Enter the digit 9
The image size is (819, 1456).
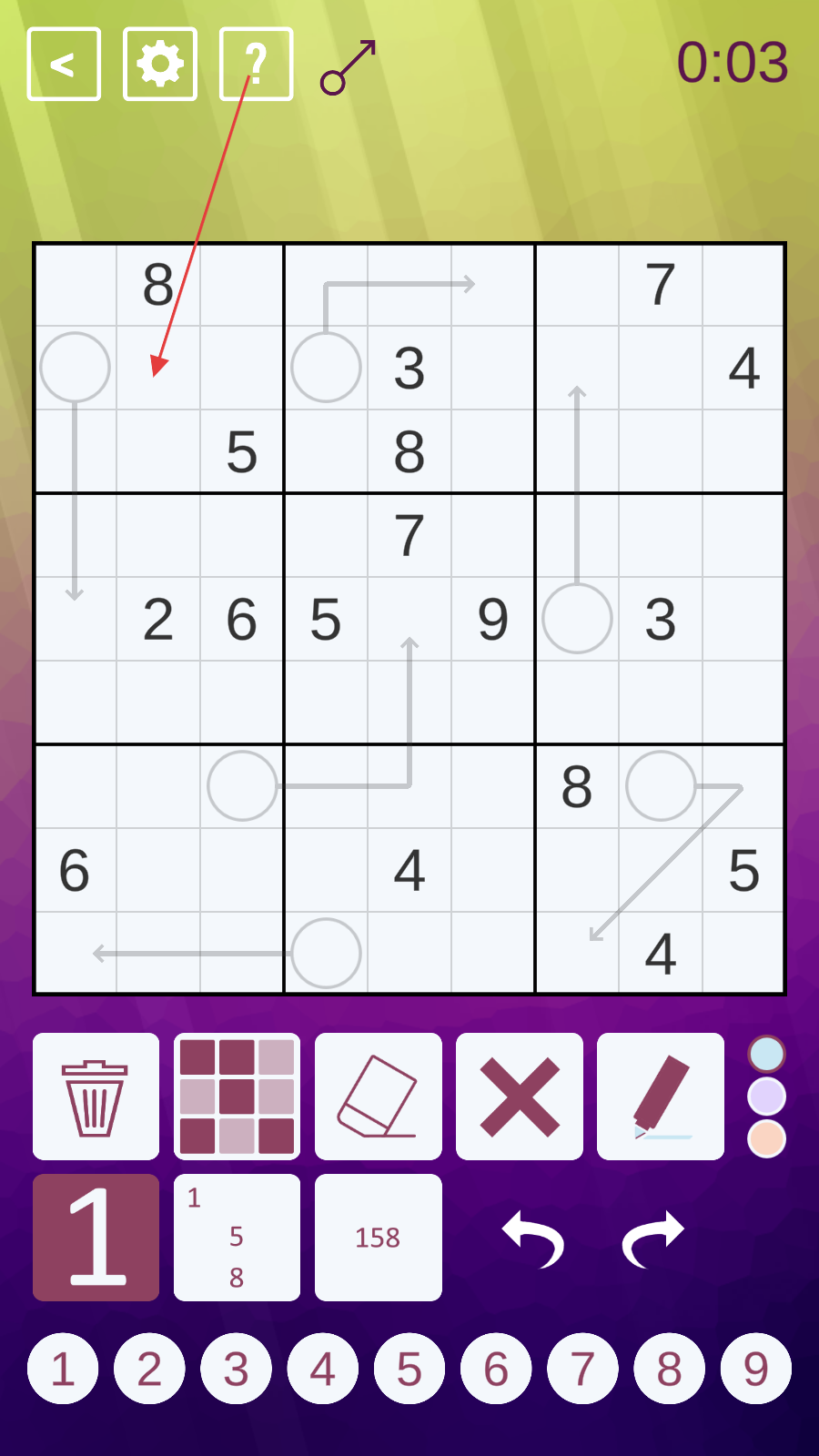tap(755, 1369)
